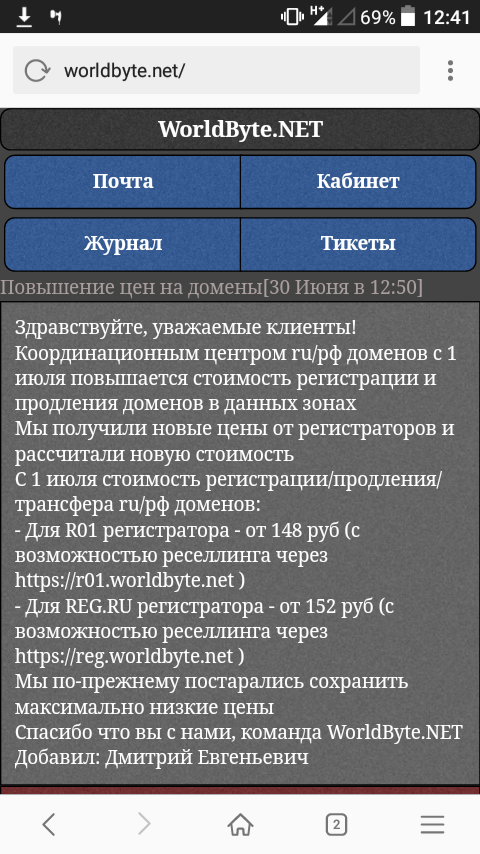Open the browser overflow menu
480x854 pixels.
pos(450,71)
